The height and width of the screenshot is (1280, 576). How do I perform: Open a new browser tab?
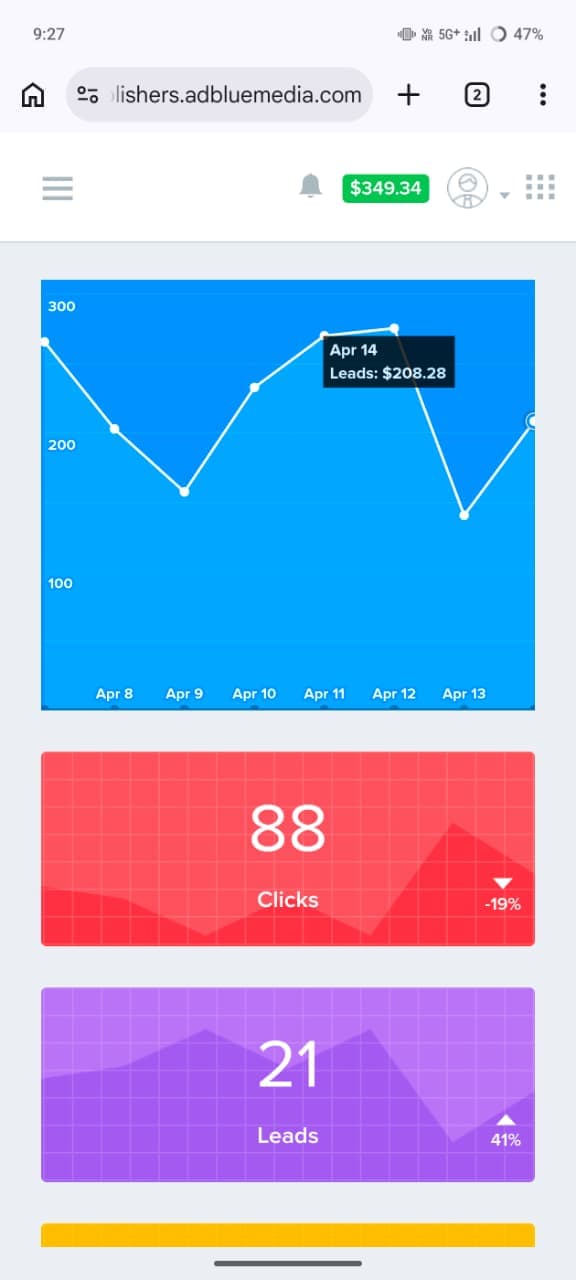(409, 95)
